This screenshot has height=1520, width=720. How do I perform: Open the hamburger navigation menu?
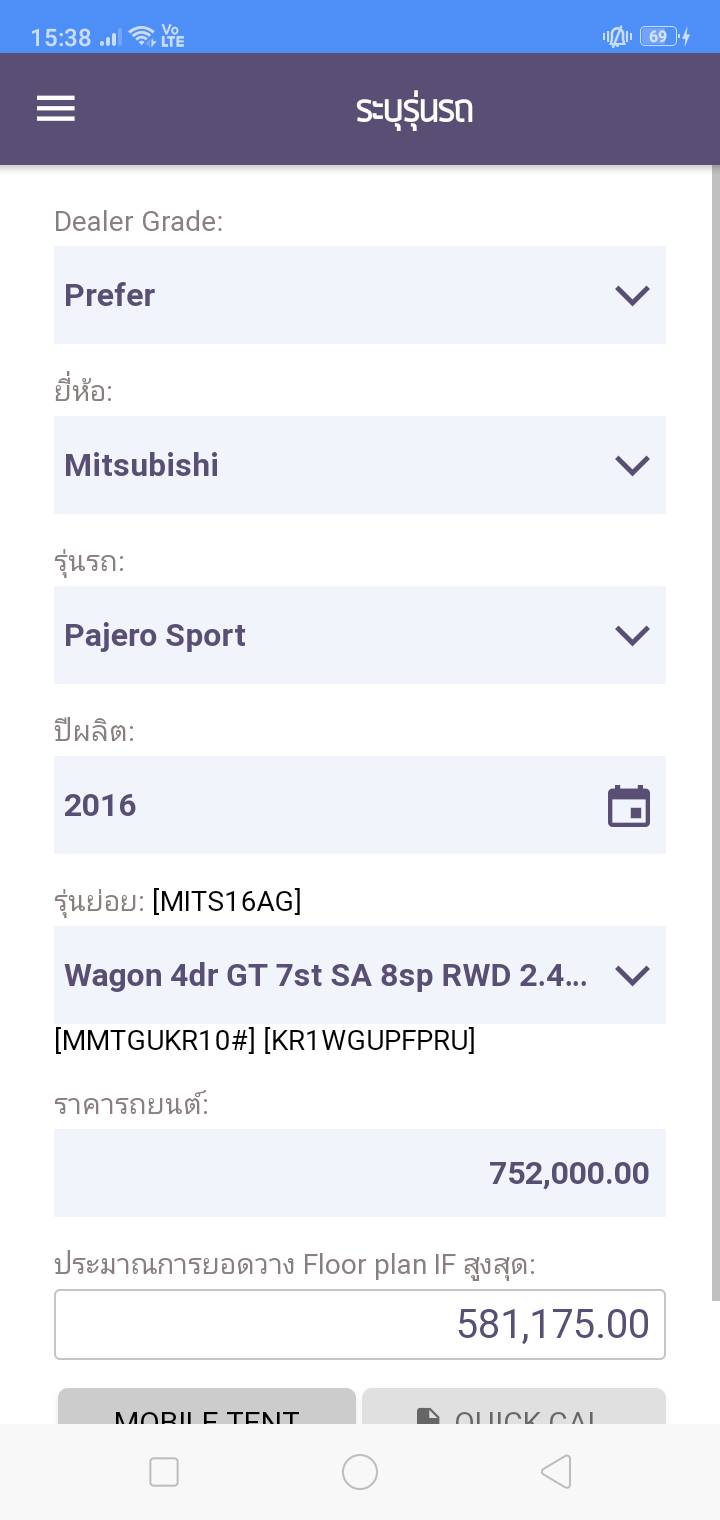coord(56,108)
